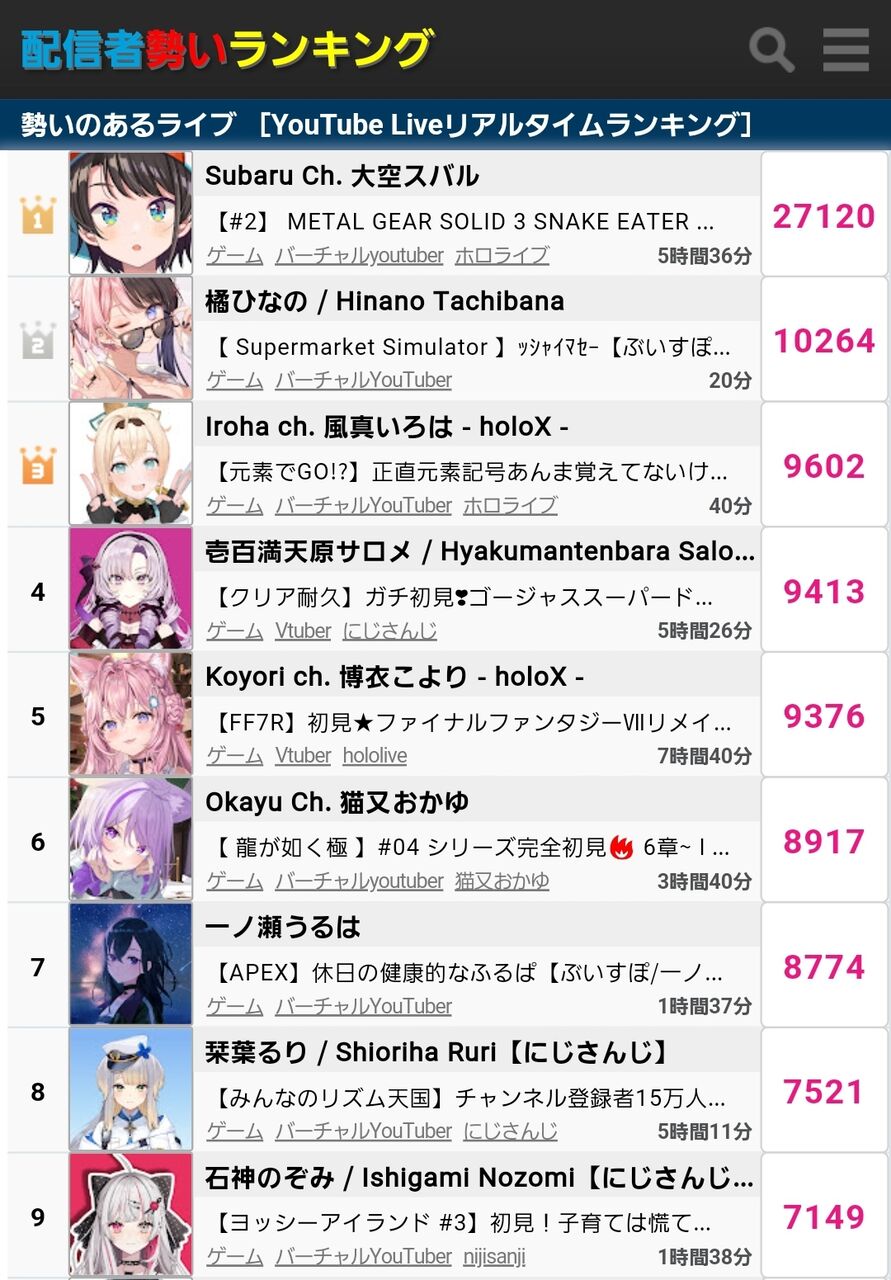Click Okayu's avatar thumbnail
The height and width of the screenshot is (1280, 891).
click(130, 840)
